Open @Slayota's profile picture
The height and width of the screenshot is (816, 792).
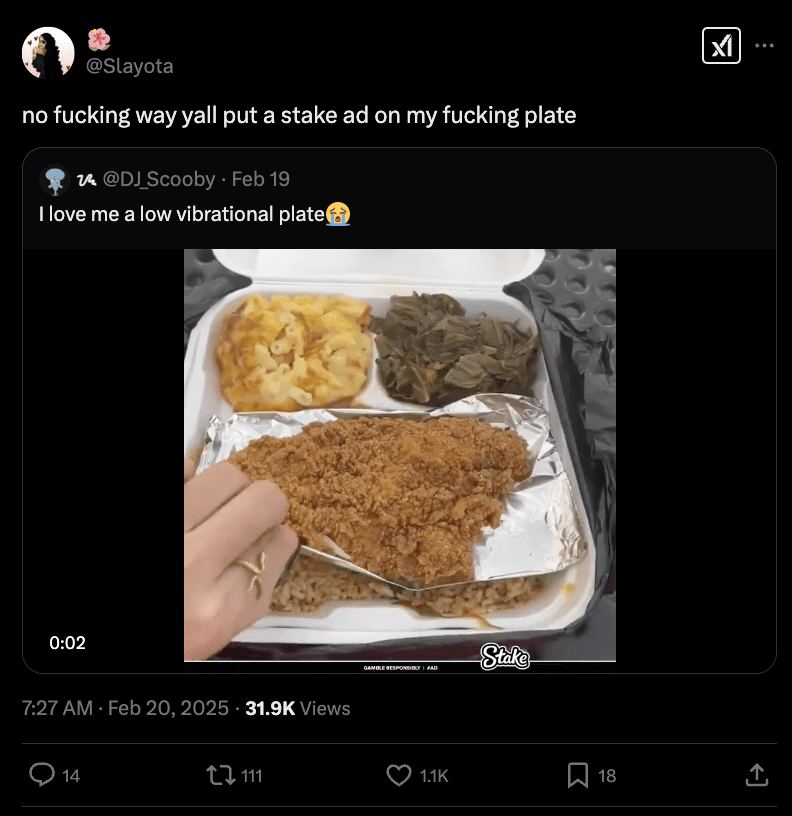(48, 53)
